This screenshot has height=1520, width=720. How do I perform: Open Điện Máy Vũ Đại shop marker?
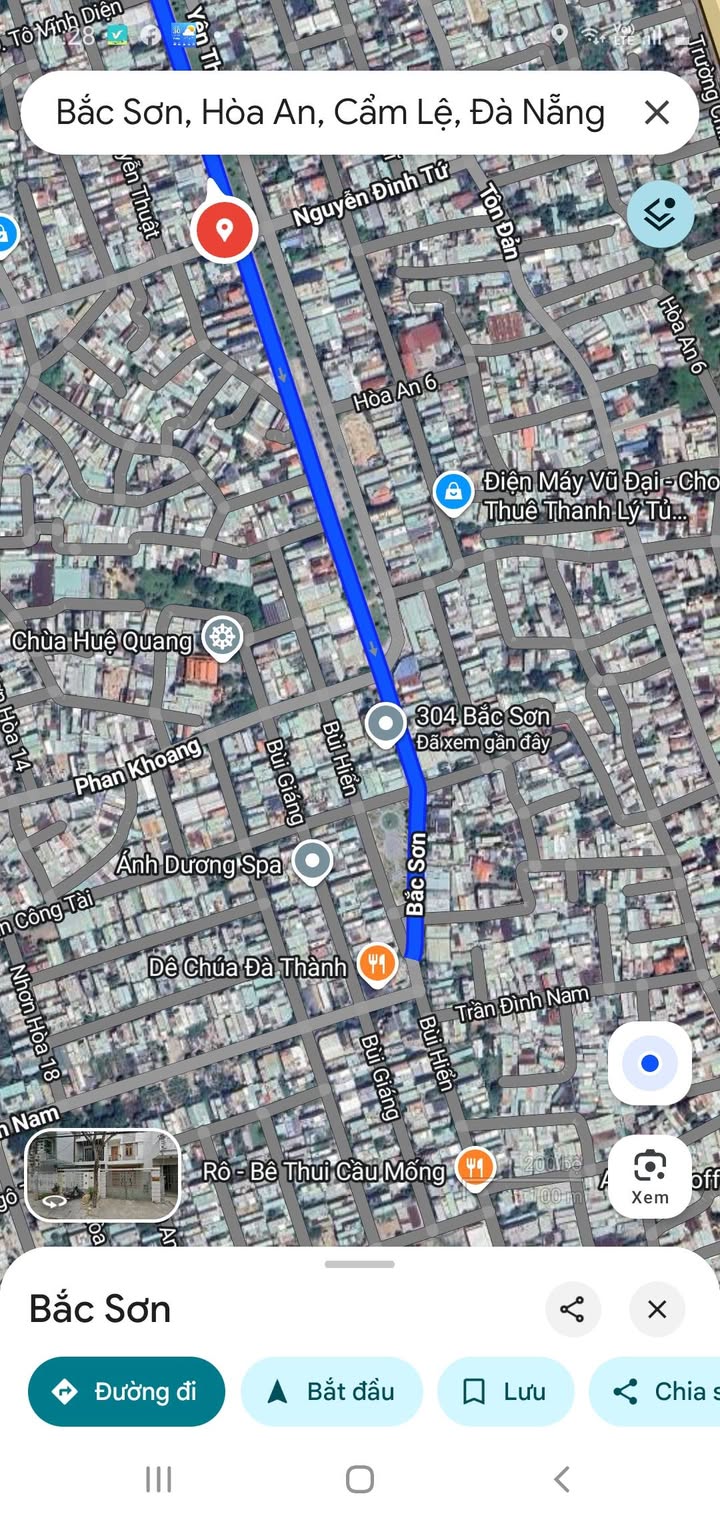coord(454,491)
